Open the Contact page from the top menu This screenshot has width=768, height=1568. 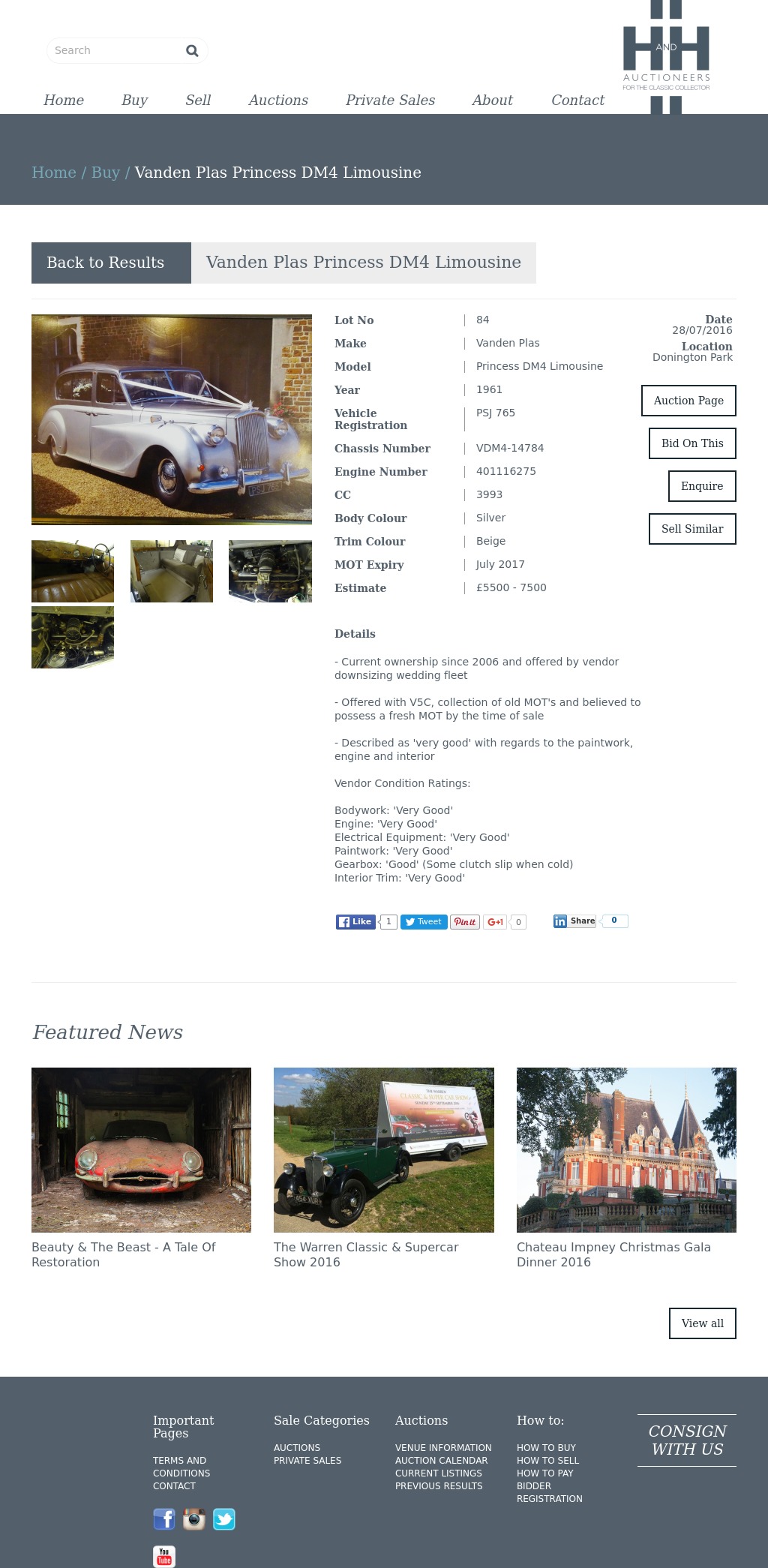coord(577,100)
